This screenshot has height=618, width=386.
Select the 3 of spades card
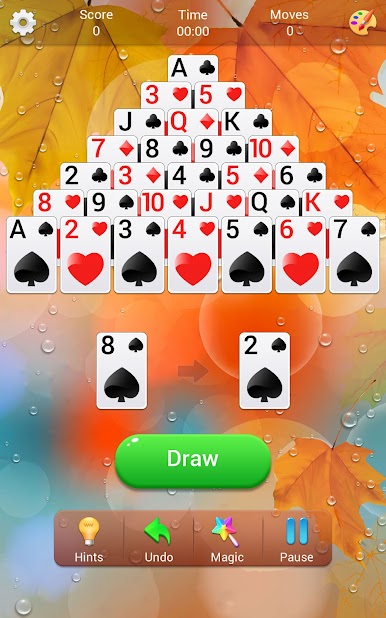139,255
